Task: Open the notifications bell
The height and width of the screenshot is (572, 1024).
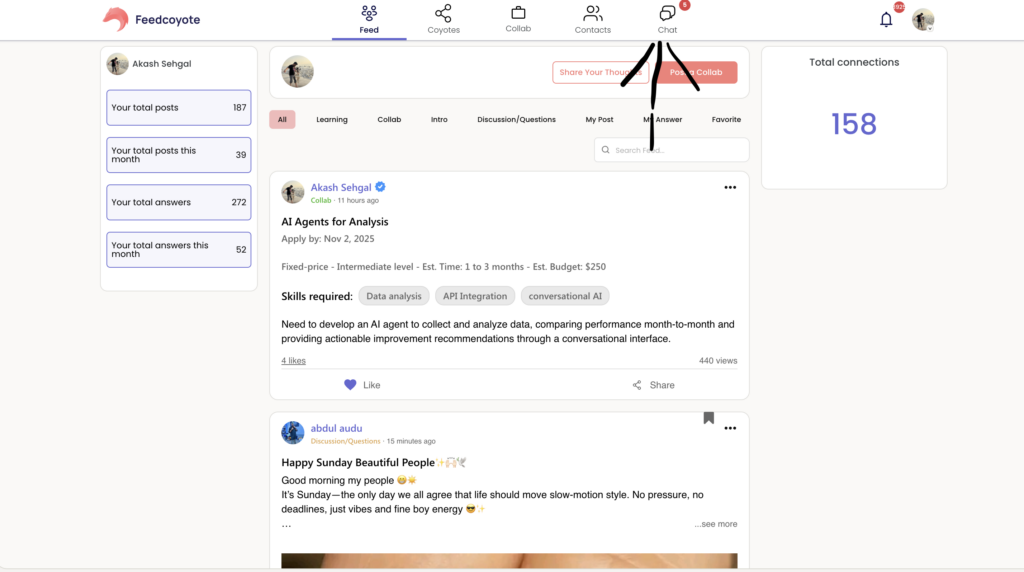Action: (886, 19)
